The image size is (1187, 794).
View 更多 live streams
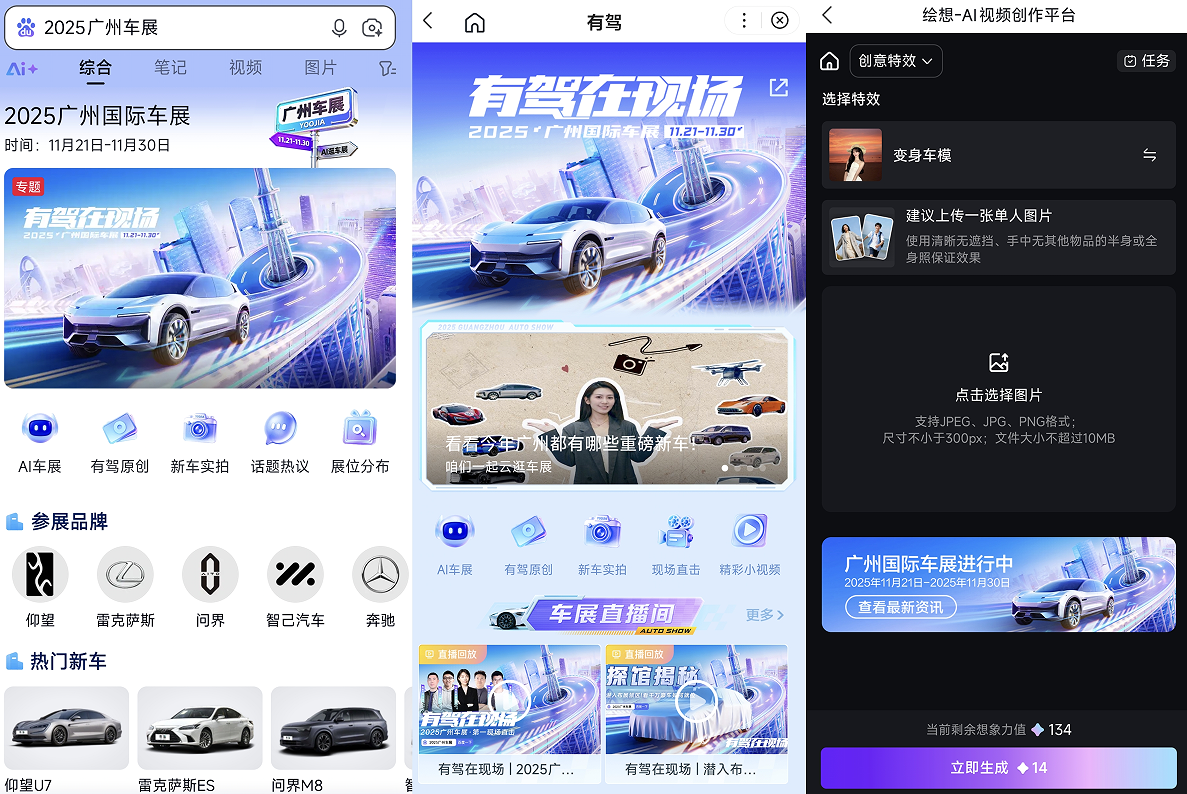pyautogui.click(x=765, y=614)
